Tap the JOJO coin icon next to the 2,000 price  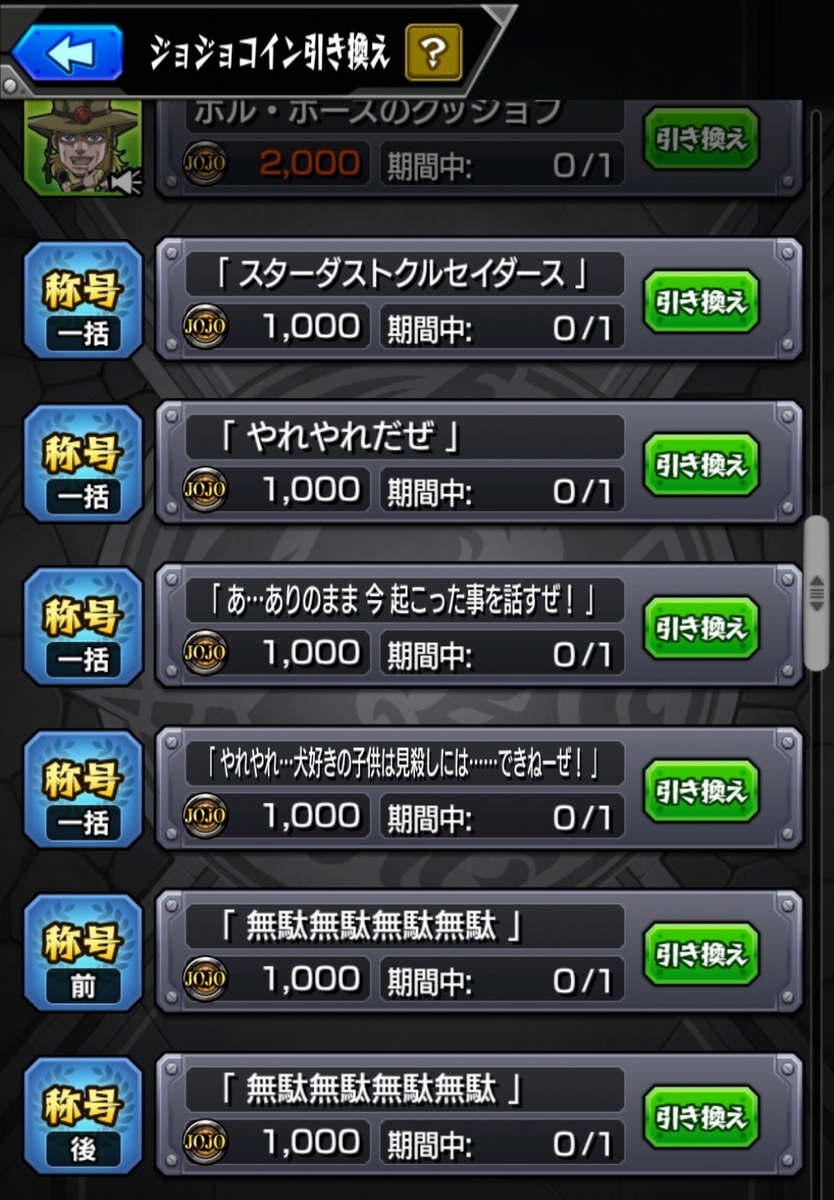click(x=207, y=163)
